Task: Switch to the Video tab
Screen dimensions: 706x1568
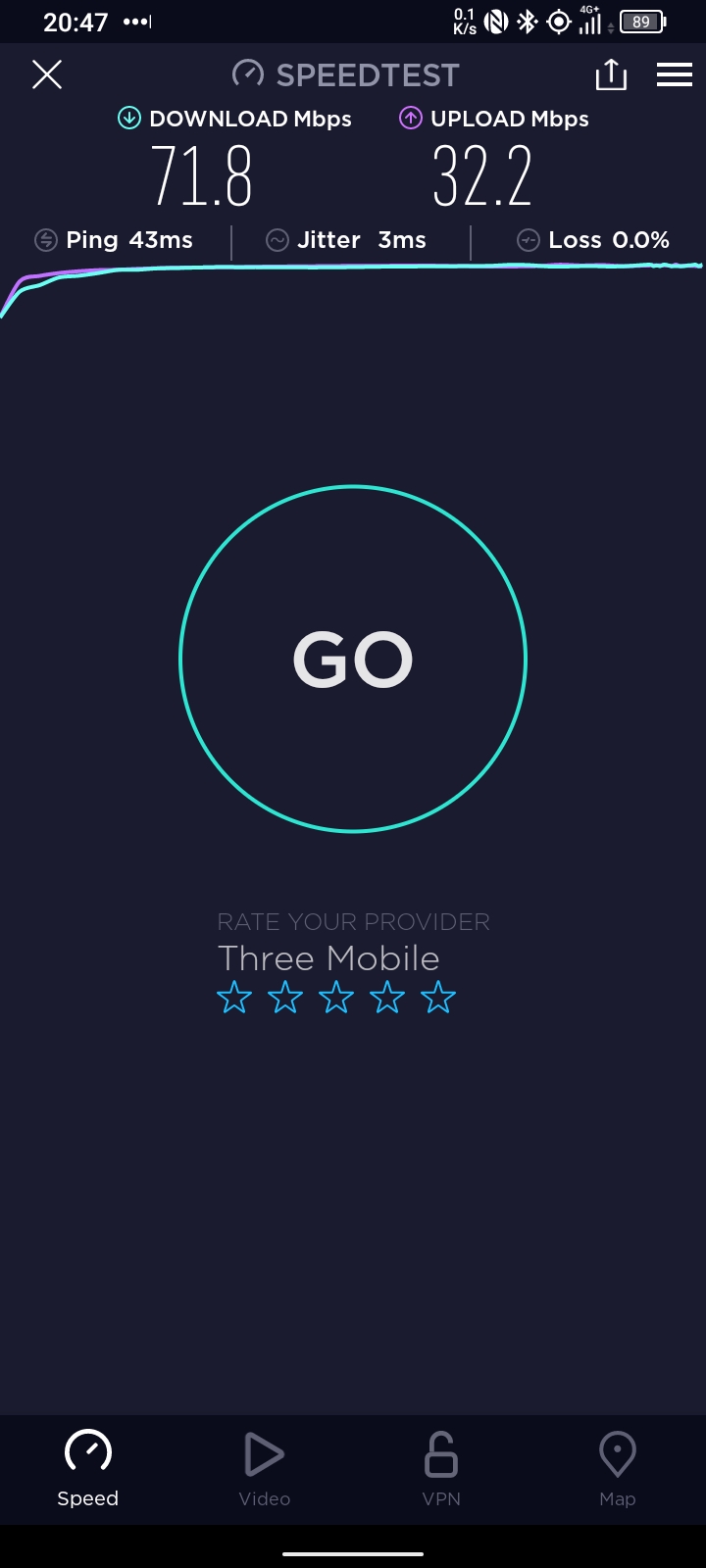Action: [x=265, y=1469]
